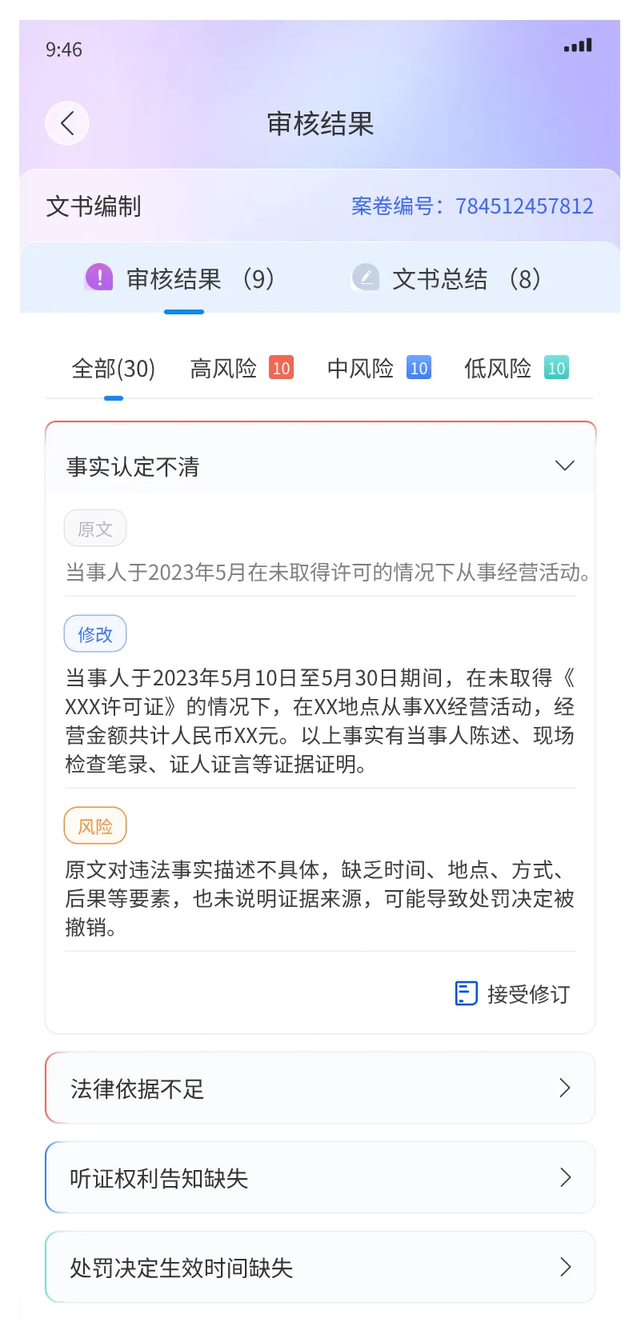Open the 处罚决定生效时间缺失 item
The image size is (641, 1338).
[x=320, y=1268]
